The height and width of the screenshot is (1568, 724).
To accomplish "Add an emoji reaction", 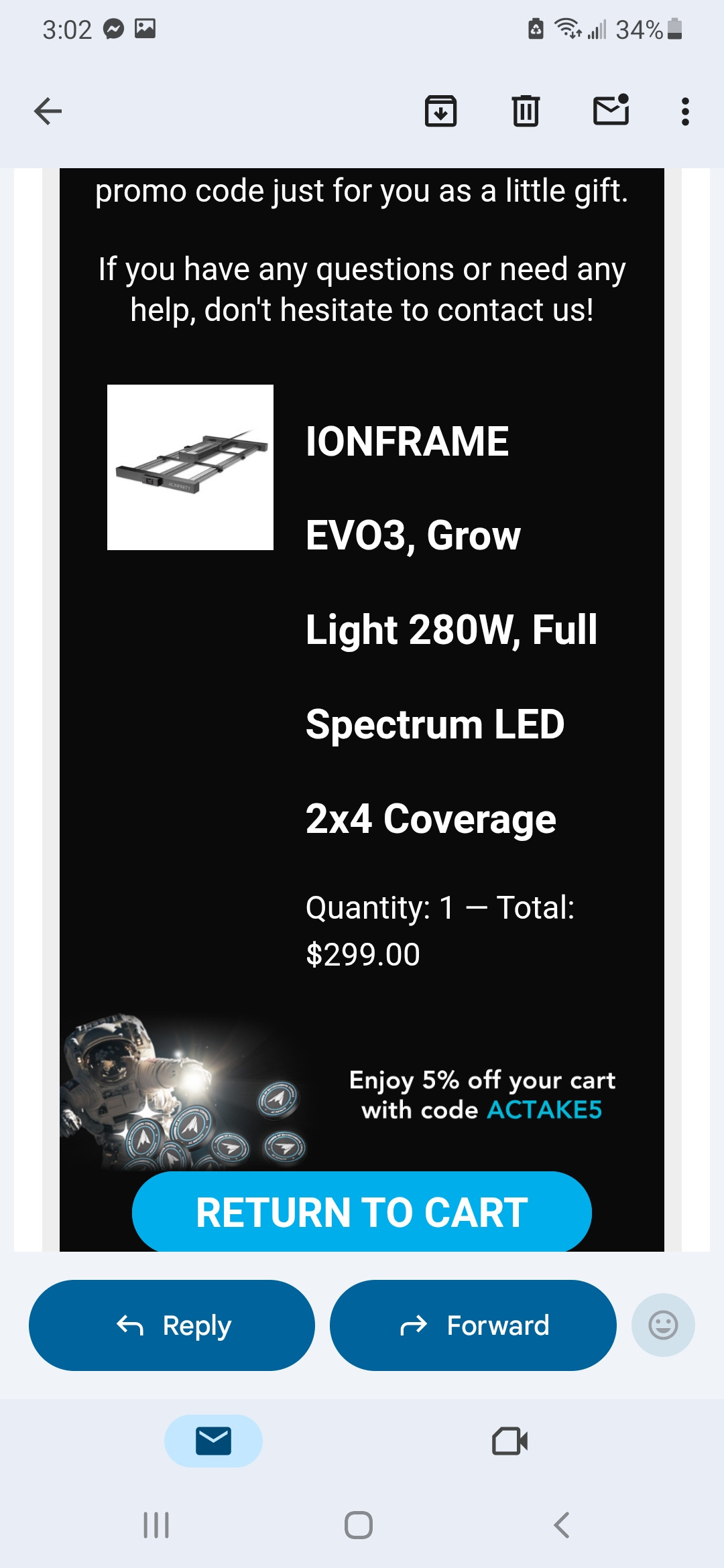I will coord(663,1325).
